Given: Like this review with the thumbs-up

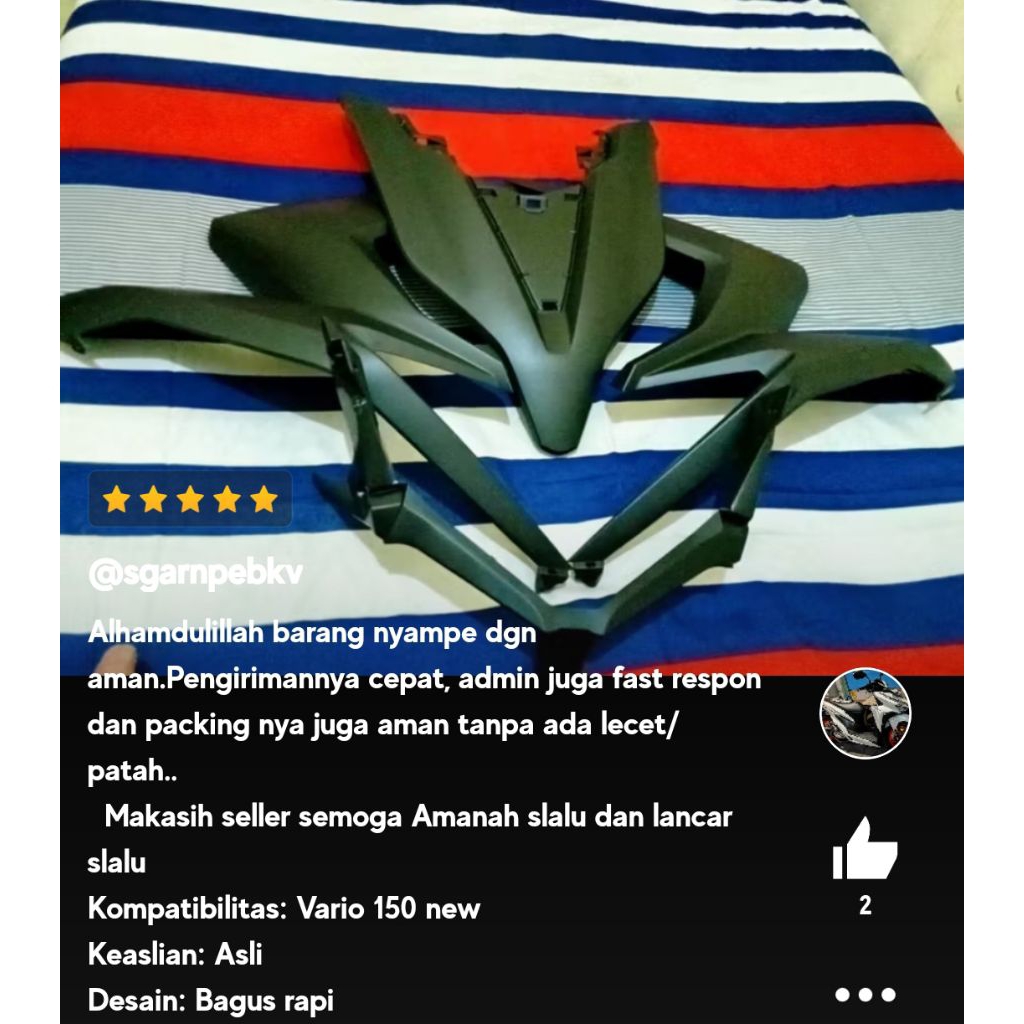Looking at the screenshot, I should coord(865,850).
